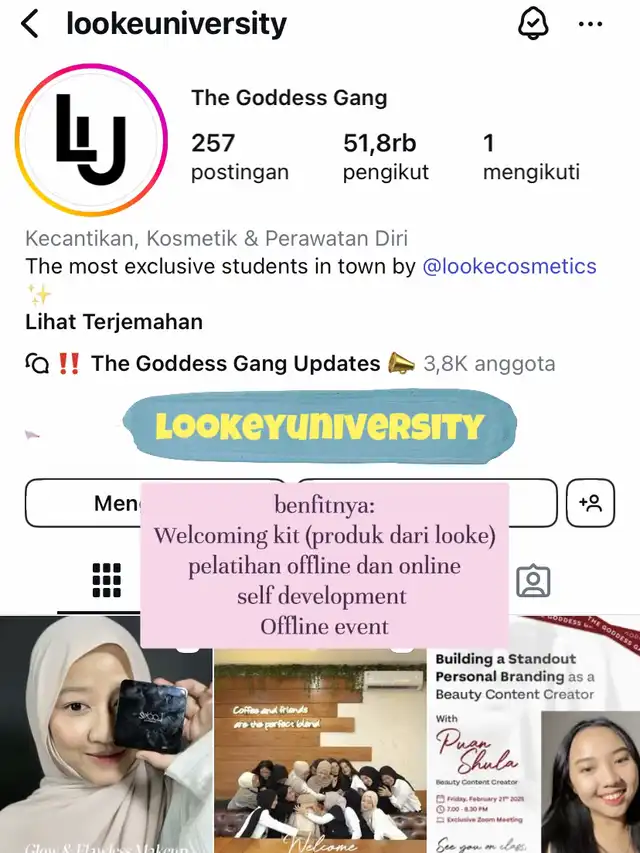Tap the suggested accounts add-person button
This screenshot has height=853, width=640.
click(590, 503)
